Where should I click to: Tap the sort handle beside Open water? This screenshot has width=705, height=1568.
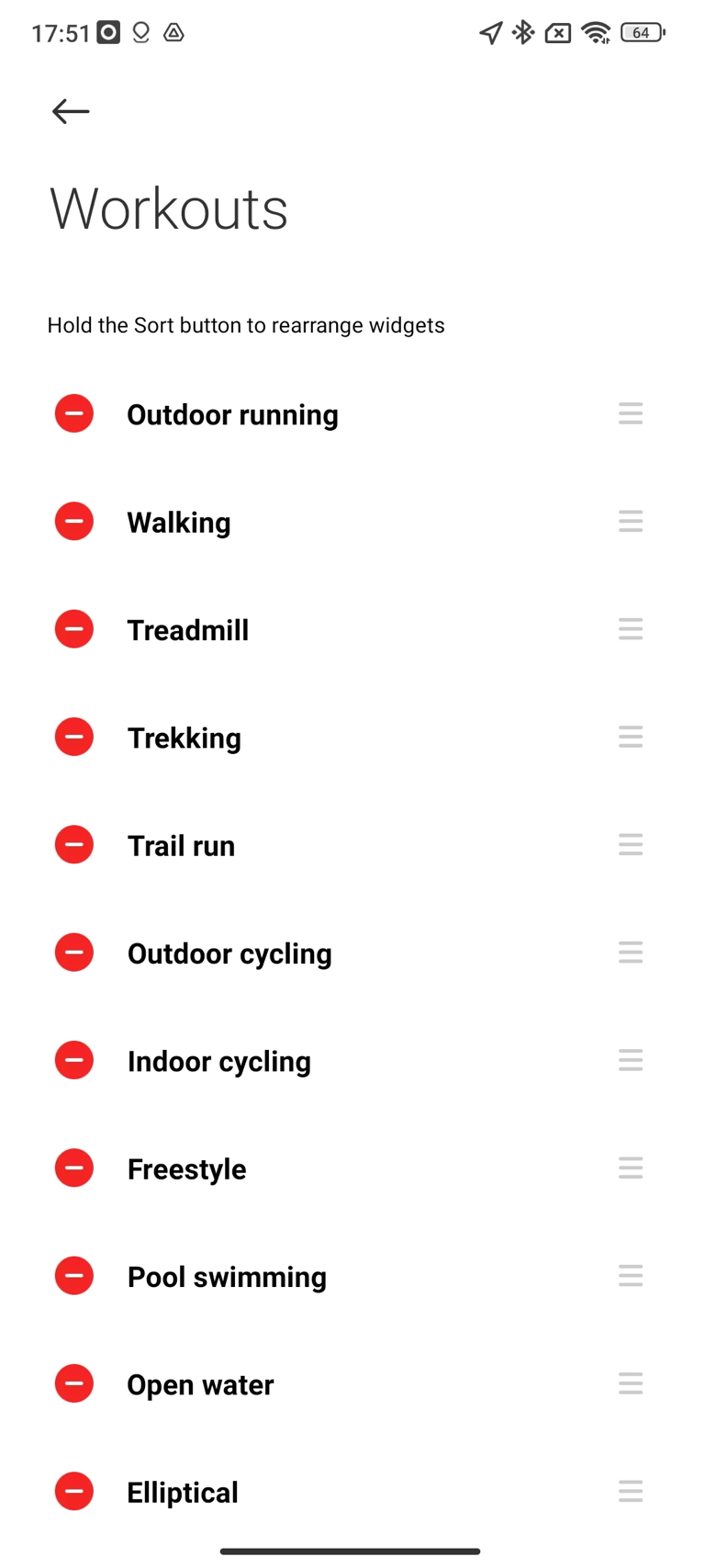pos(631,1383)
